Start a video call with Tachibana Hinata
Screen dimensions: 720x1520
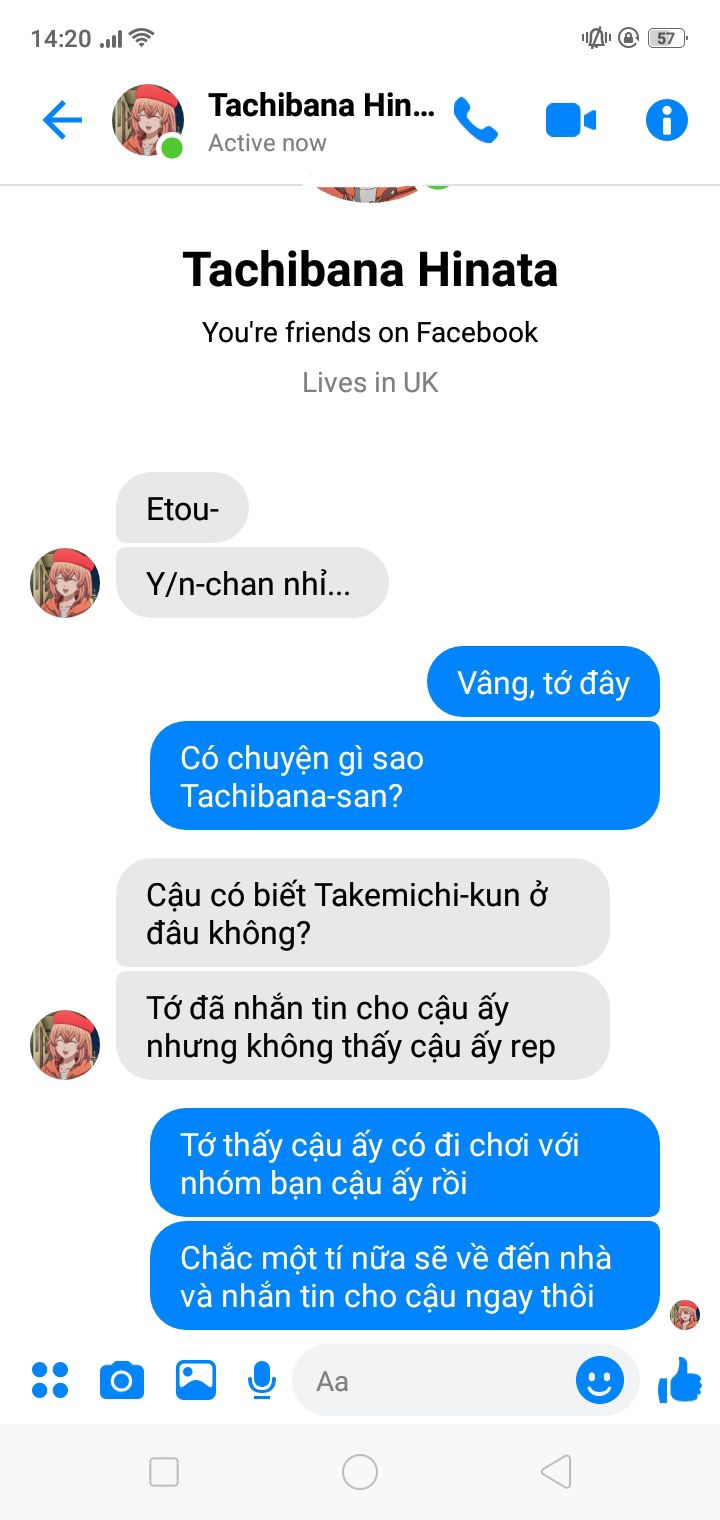(571, 121)
